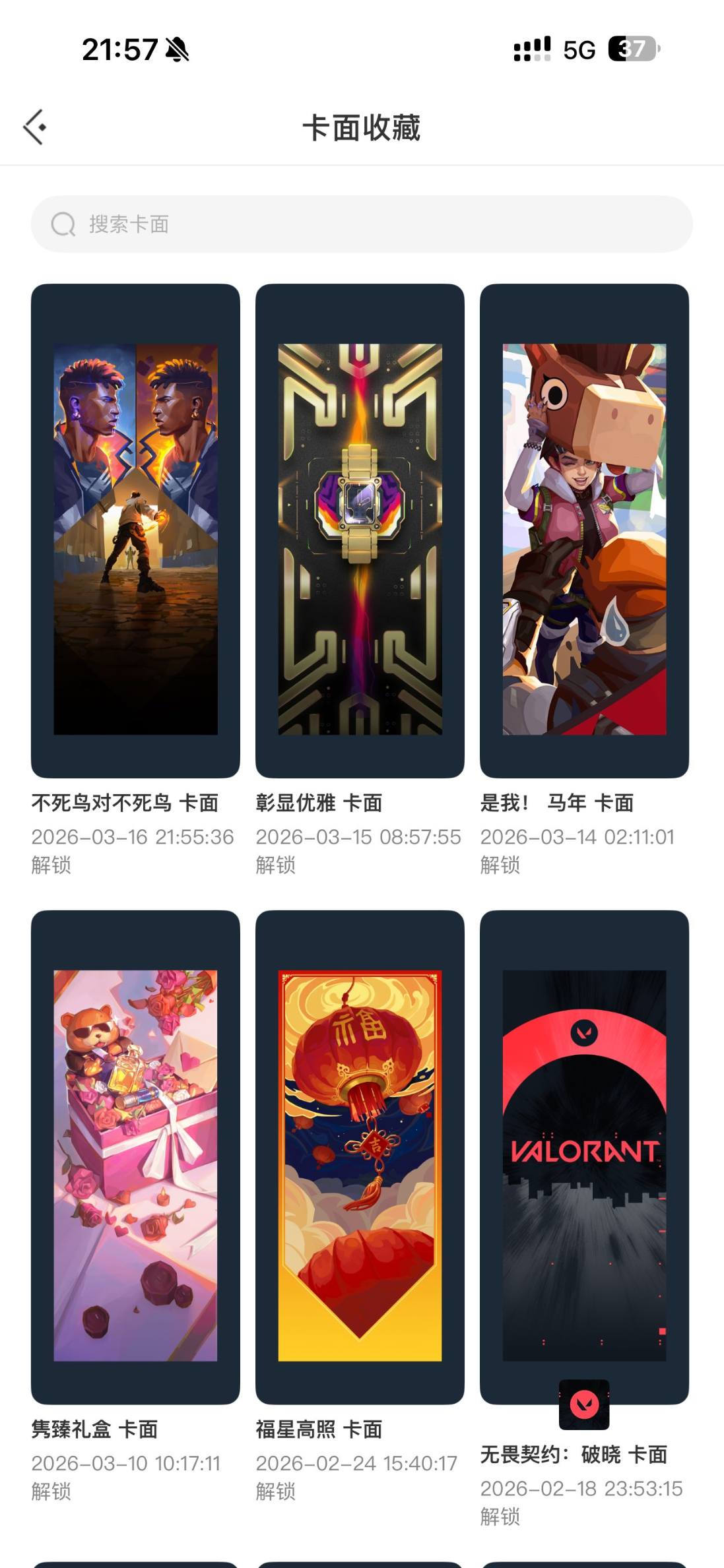
Task: Tap the magnifier icon in the search bar
Action: pos(61,224)
